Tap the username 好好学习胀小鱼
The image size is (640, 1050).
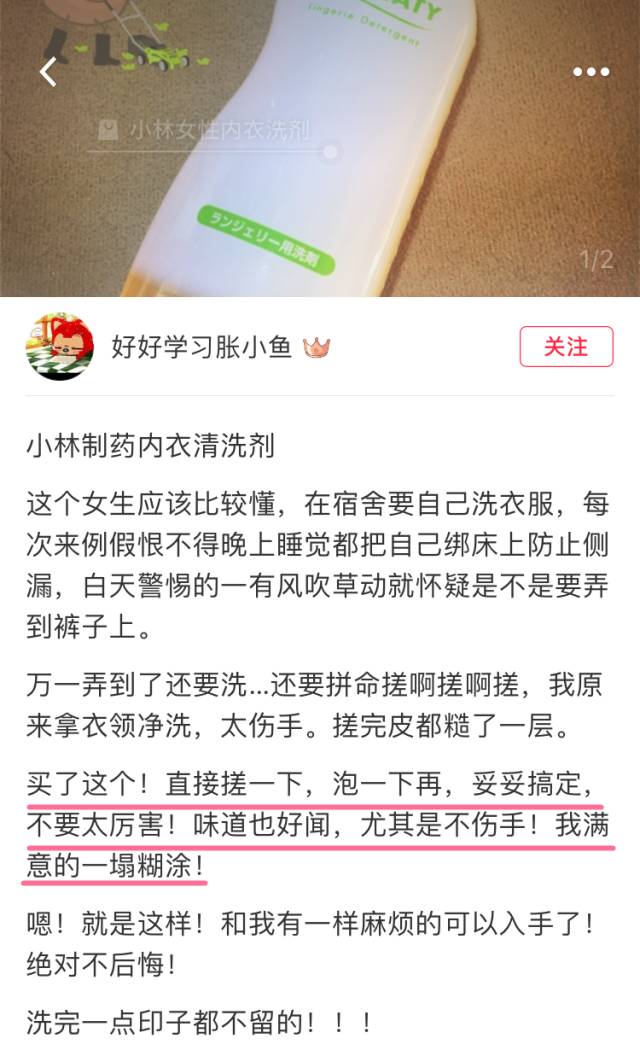(x=200, y=347)
